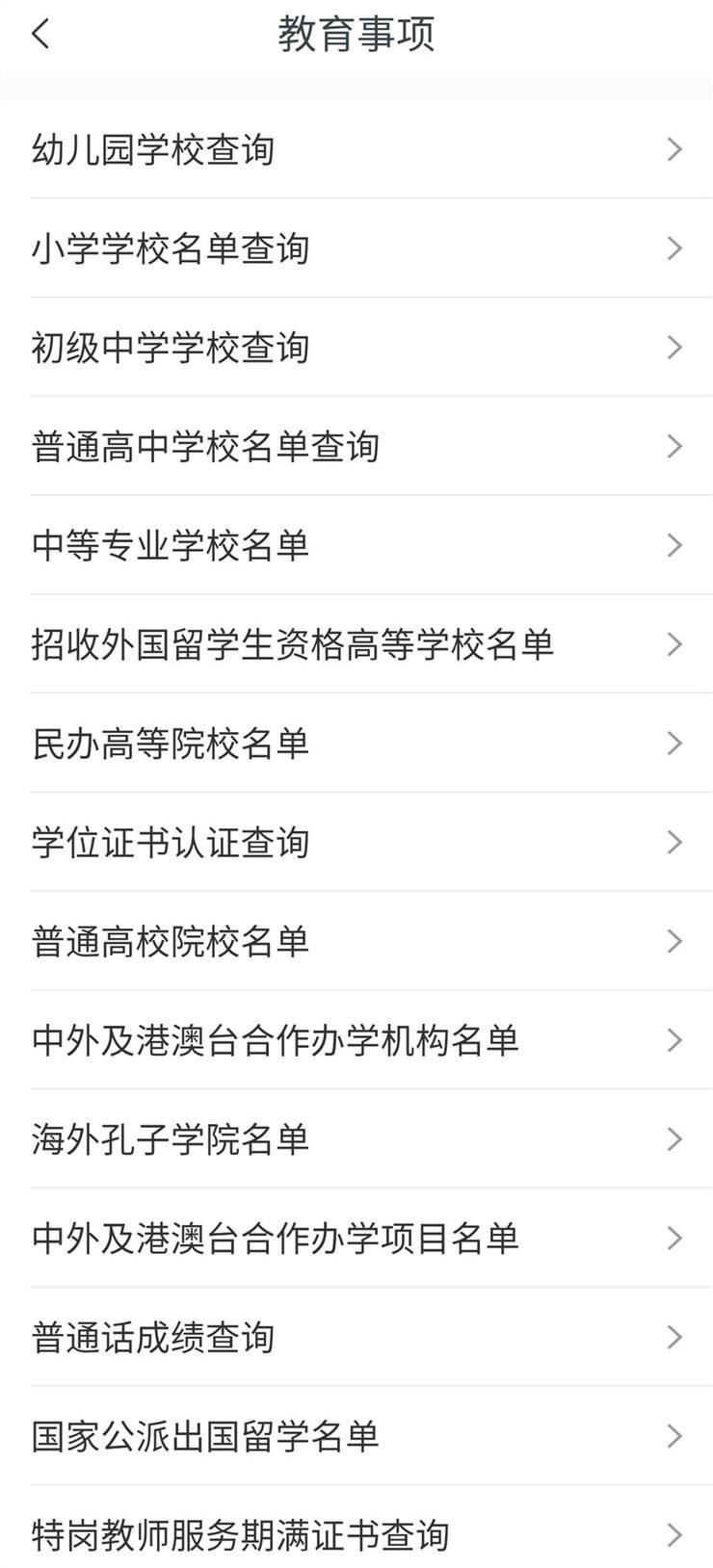Check 普通话成绩查询
Screen dimensions: 713x1568
coord(356,1338)
